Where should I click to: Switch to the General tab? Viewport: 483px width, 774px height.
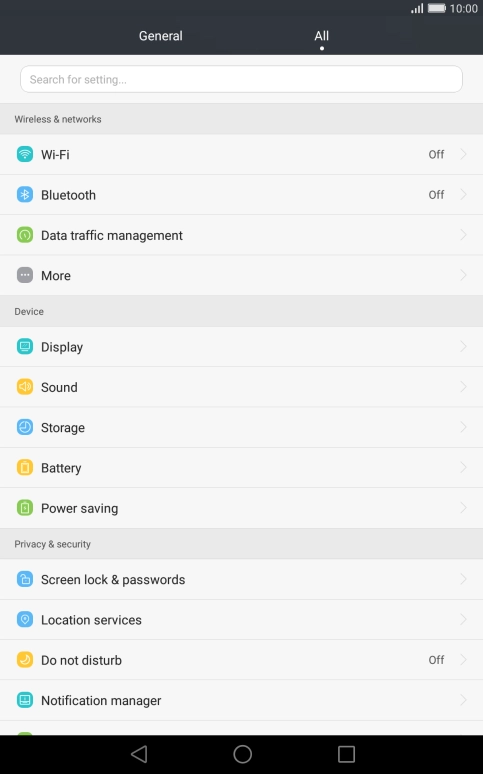(161, 36)
